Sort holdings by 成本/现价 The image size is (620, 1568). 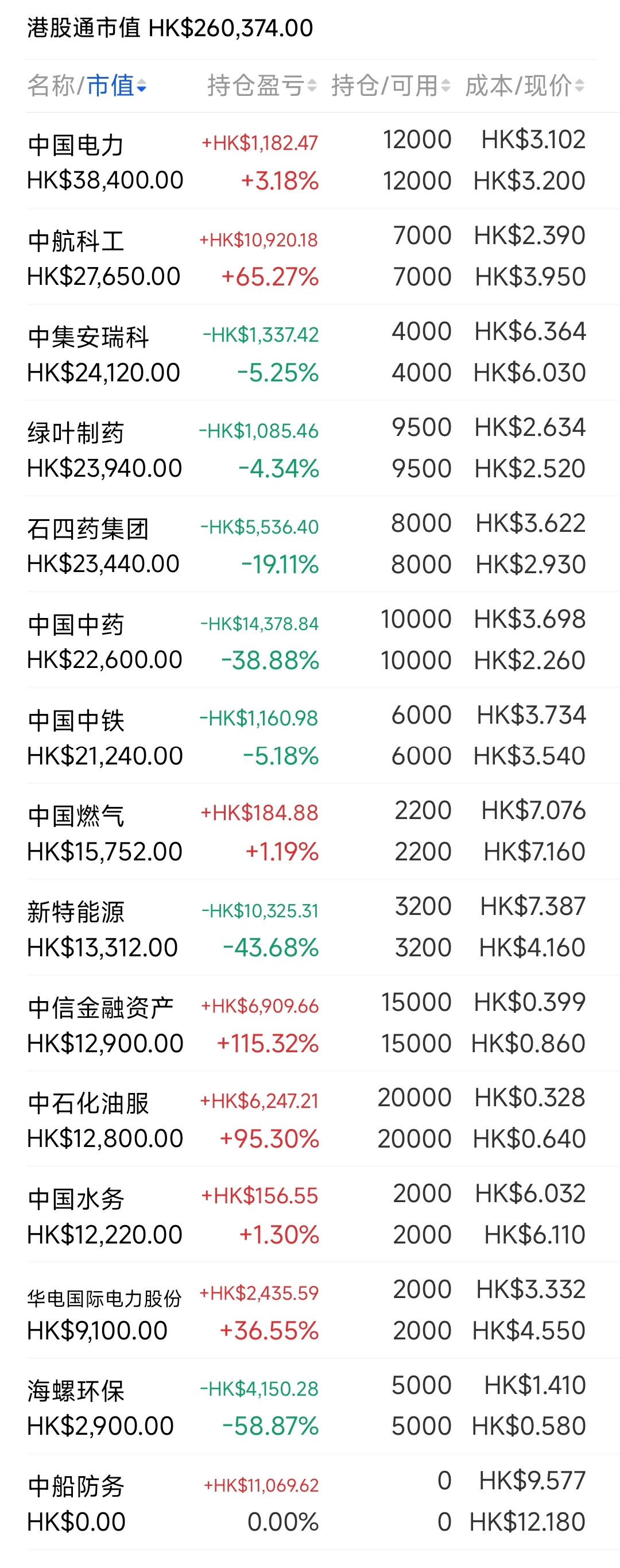coord(525,86)
